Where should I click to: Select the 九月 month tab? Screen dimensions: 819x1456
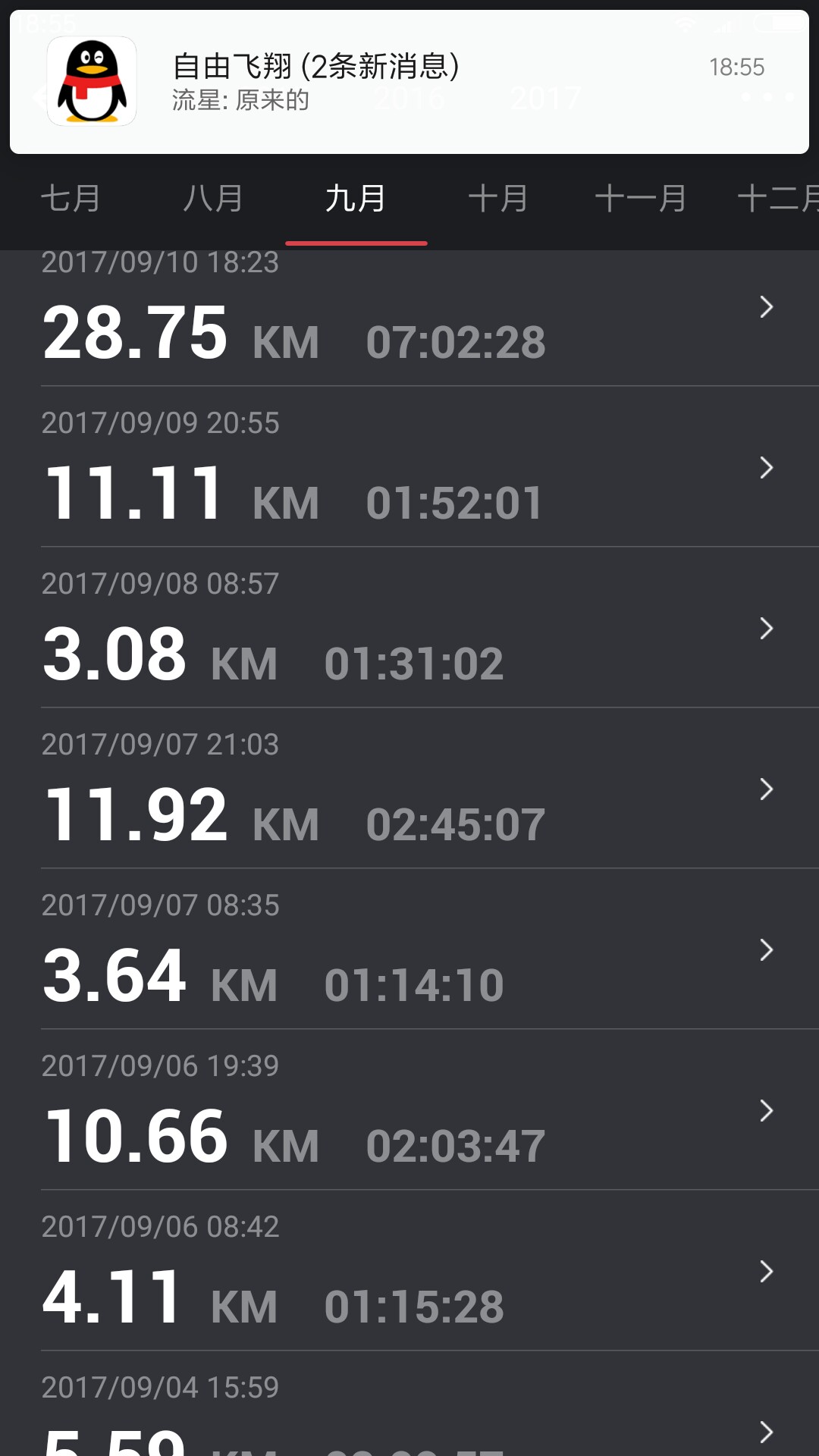(356, 199)
